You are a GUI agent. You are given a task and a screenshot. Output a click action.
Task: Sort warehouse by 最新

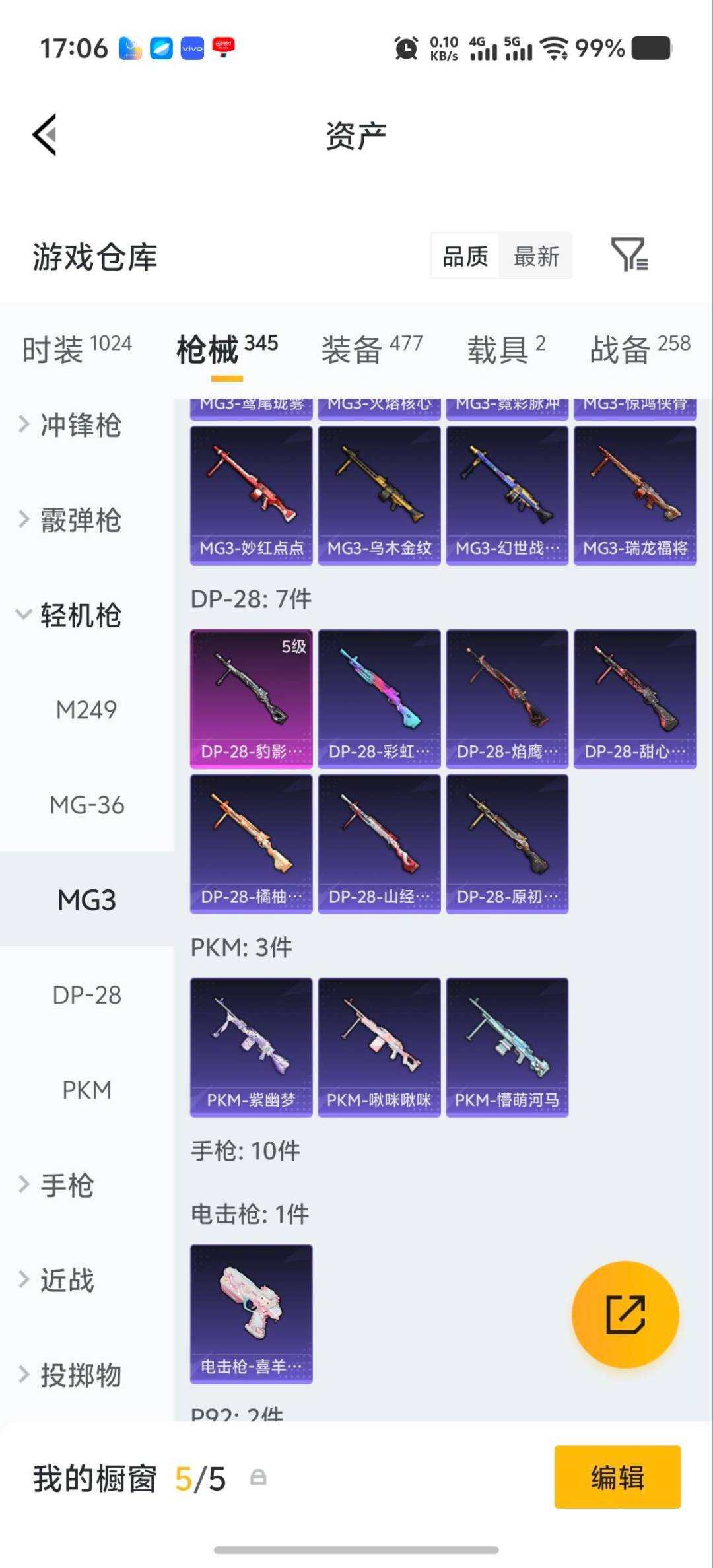tap(536, 256)
